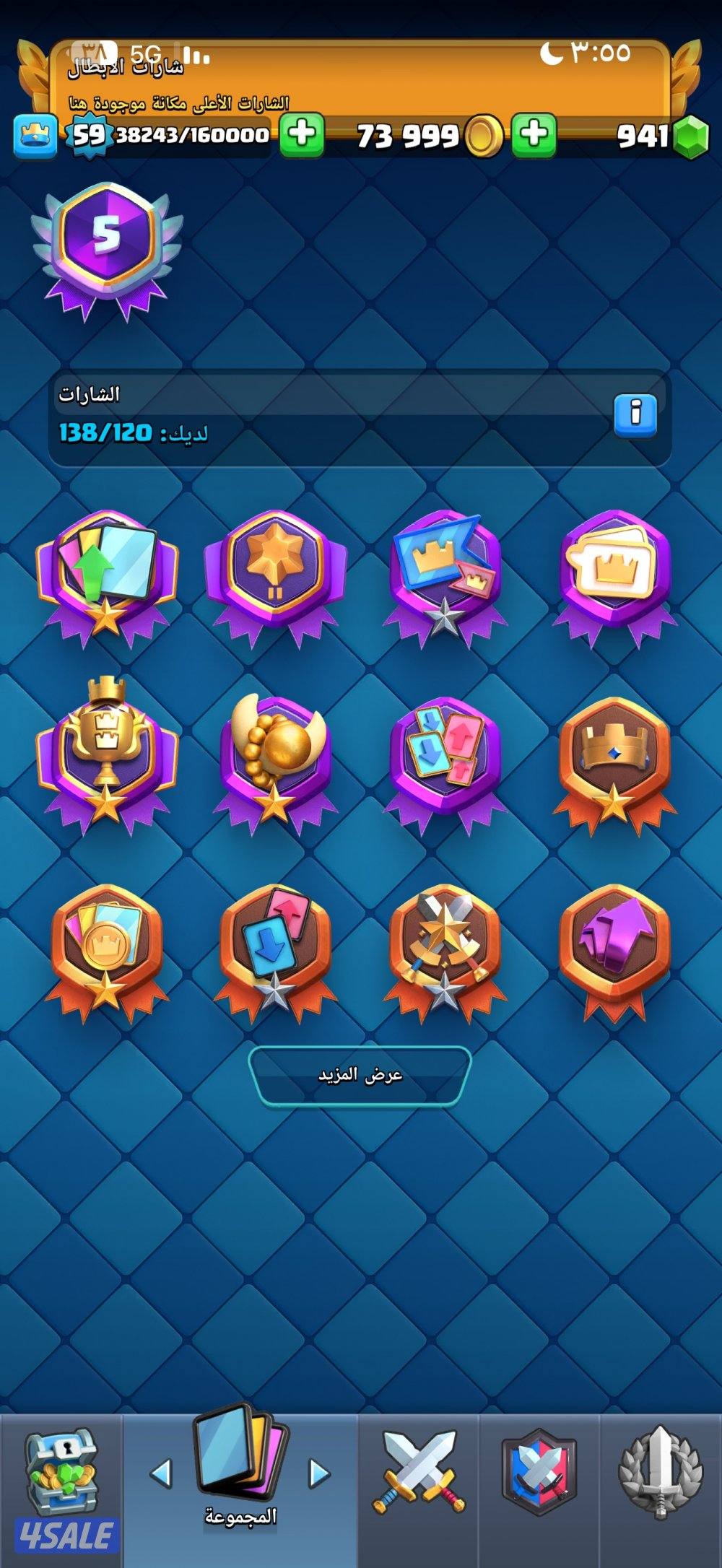Tap the right arrow beside المجموعة
Screen dimensions: 722x1568
(318, 1473)
